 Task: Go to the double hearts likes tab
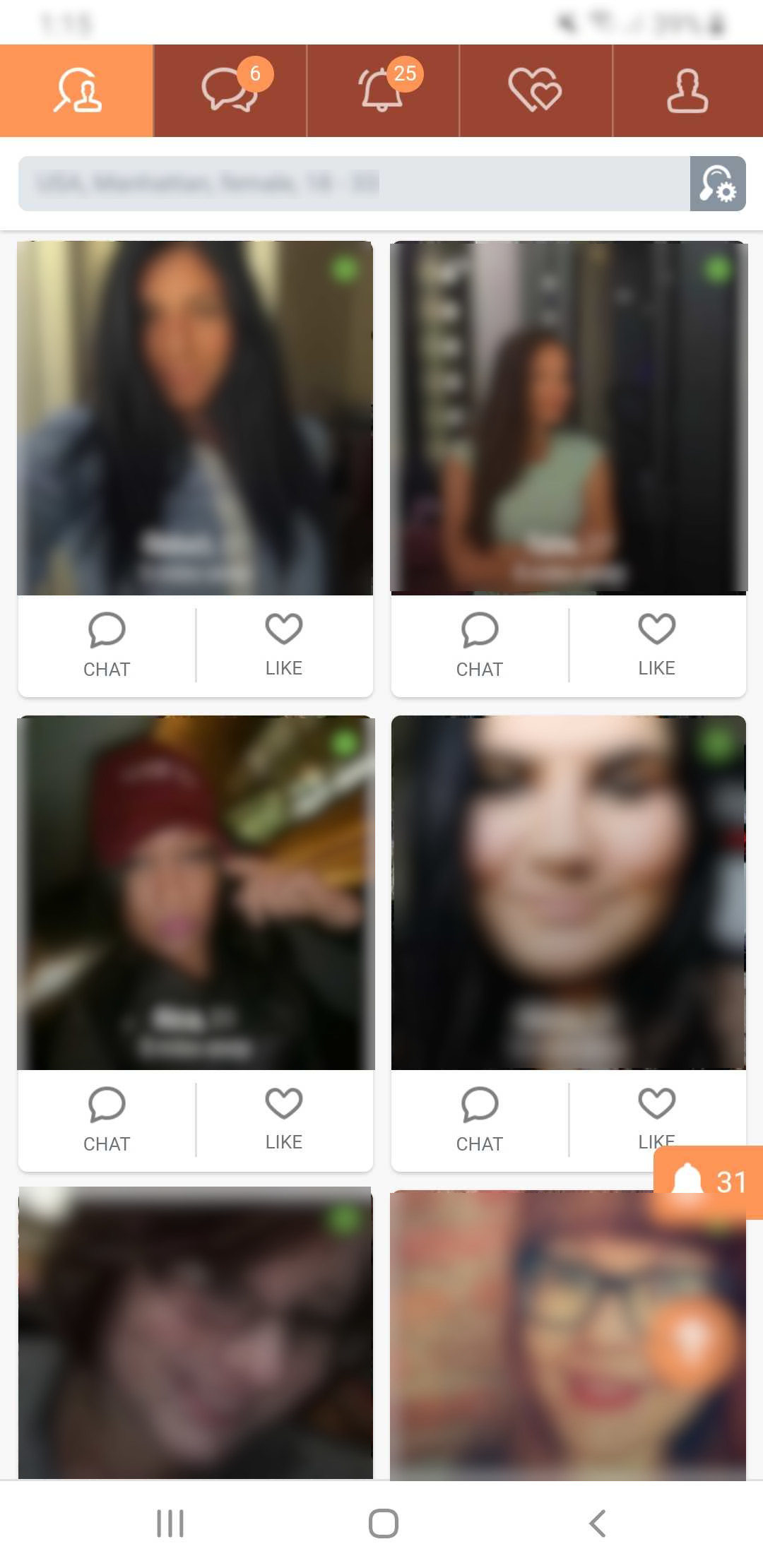[x=536, y=90]
